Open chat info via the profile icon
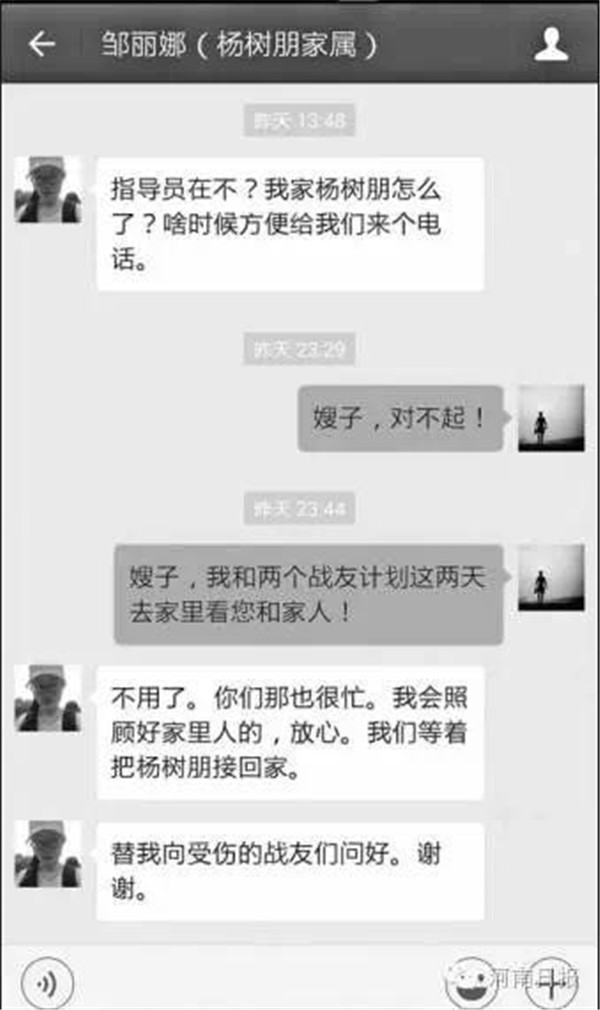 [551, 44]
